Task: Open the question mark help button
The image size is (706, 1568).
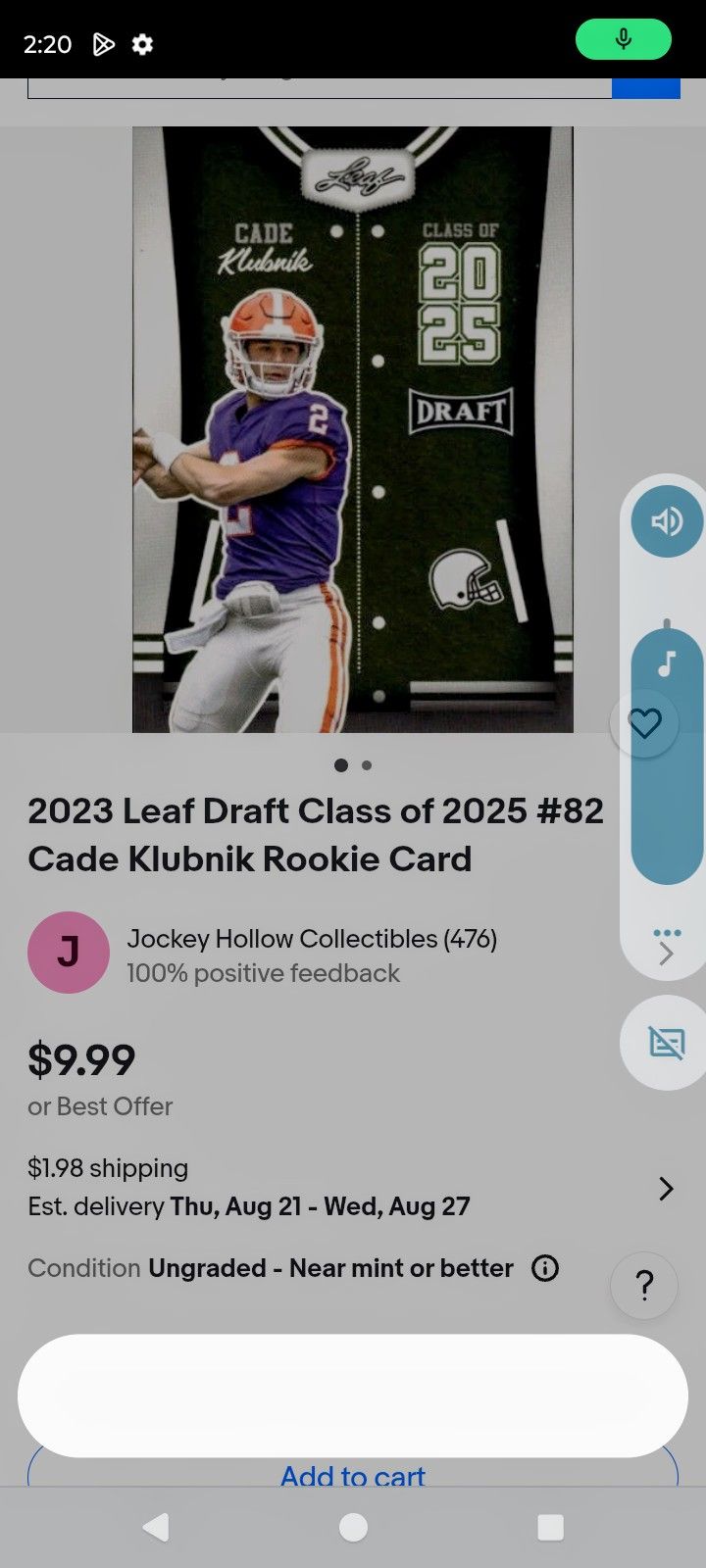Action: tap(644, 1285)
